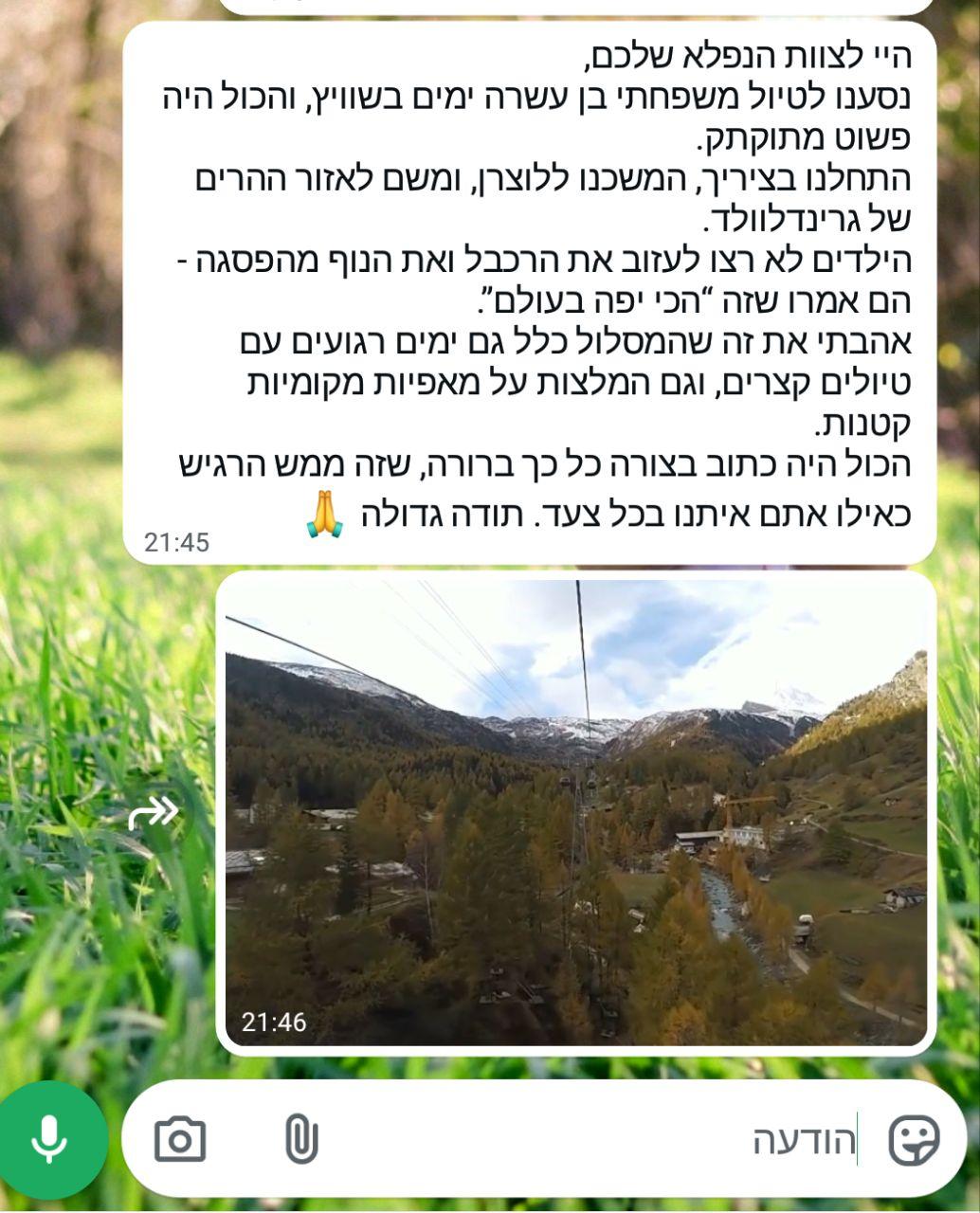The width and height of the screenshot is (980, 1213).
Task: Open the camera from the message bar
Action: coord(180,1139)
